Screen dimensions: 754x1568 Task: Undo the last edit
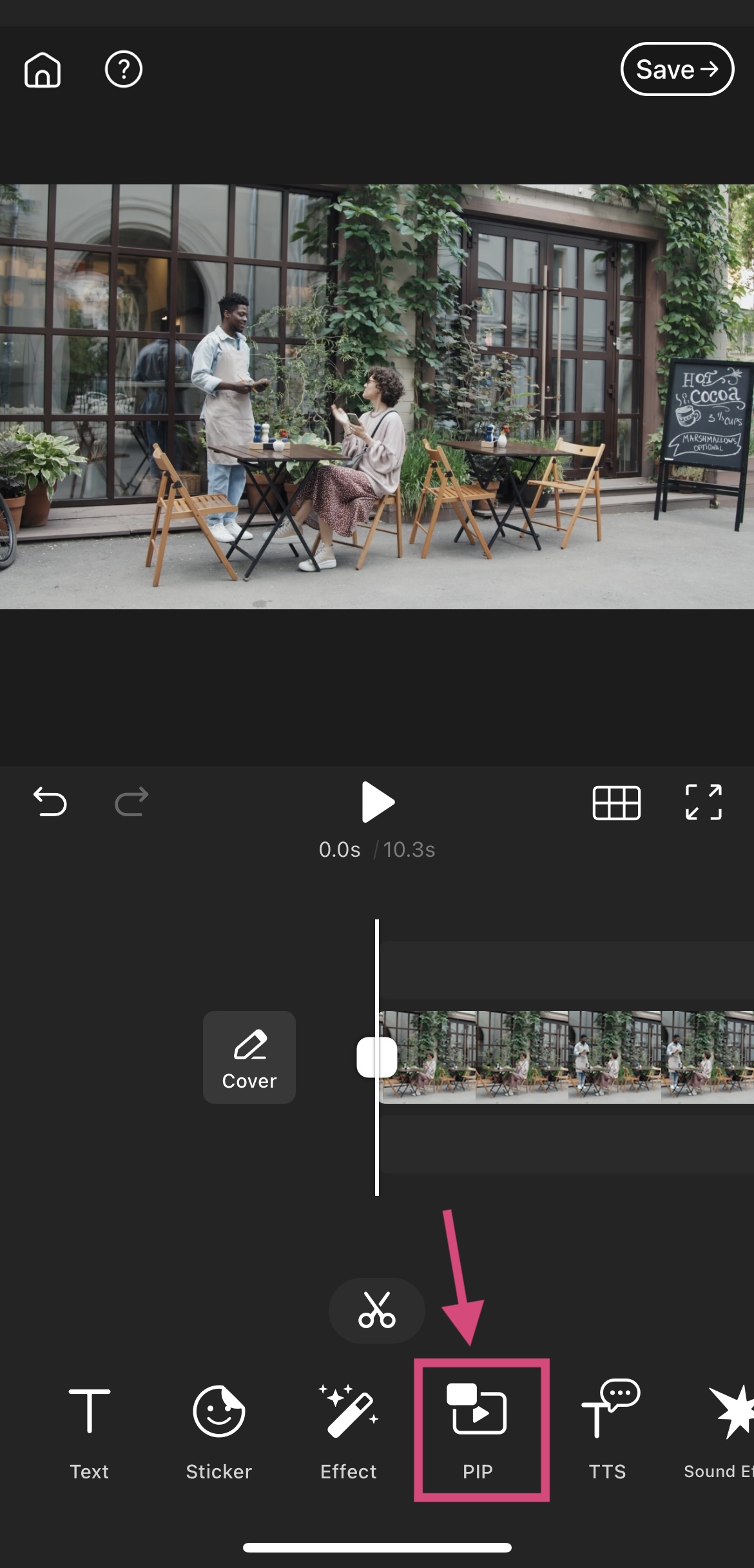click(50, 802)
